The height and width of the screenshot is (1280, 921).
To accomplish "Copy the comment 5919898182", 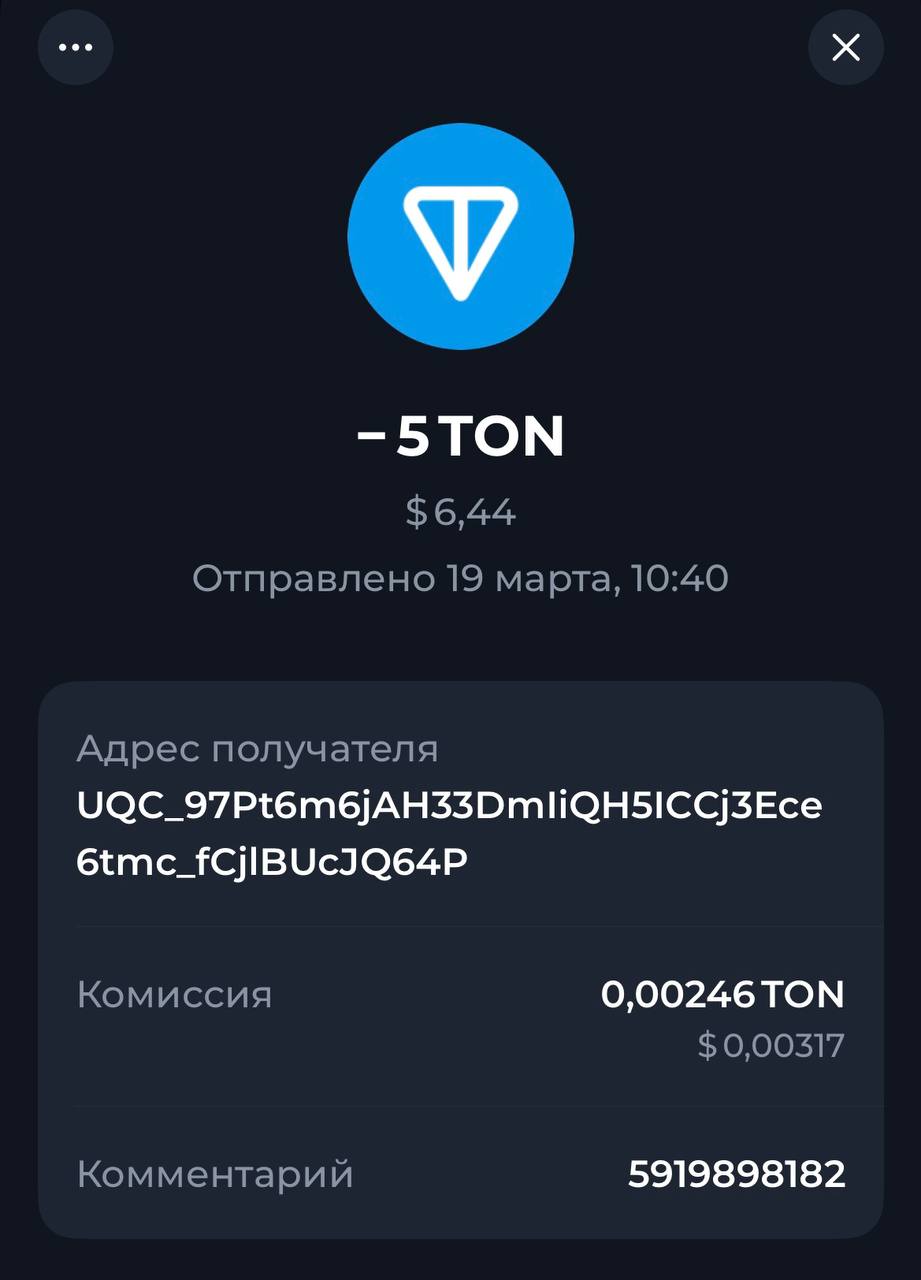I will pyautogui.click(x=736, y=1174).
